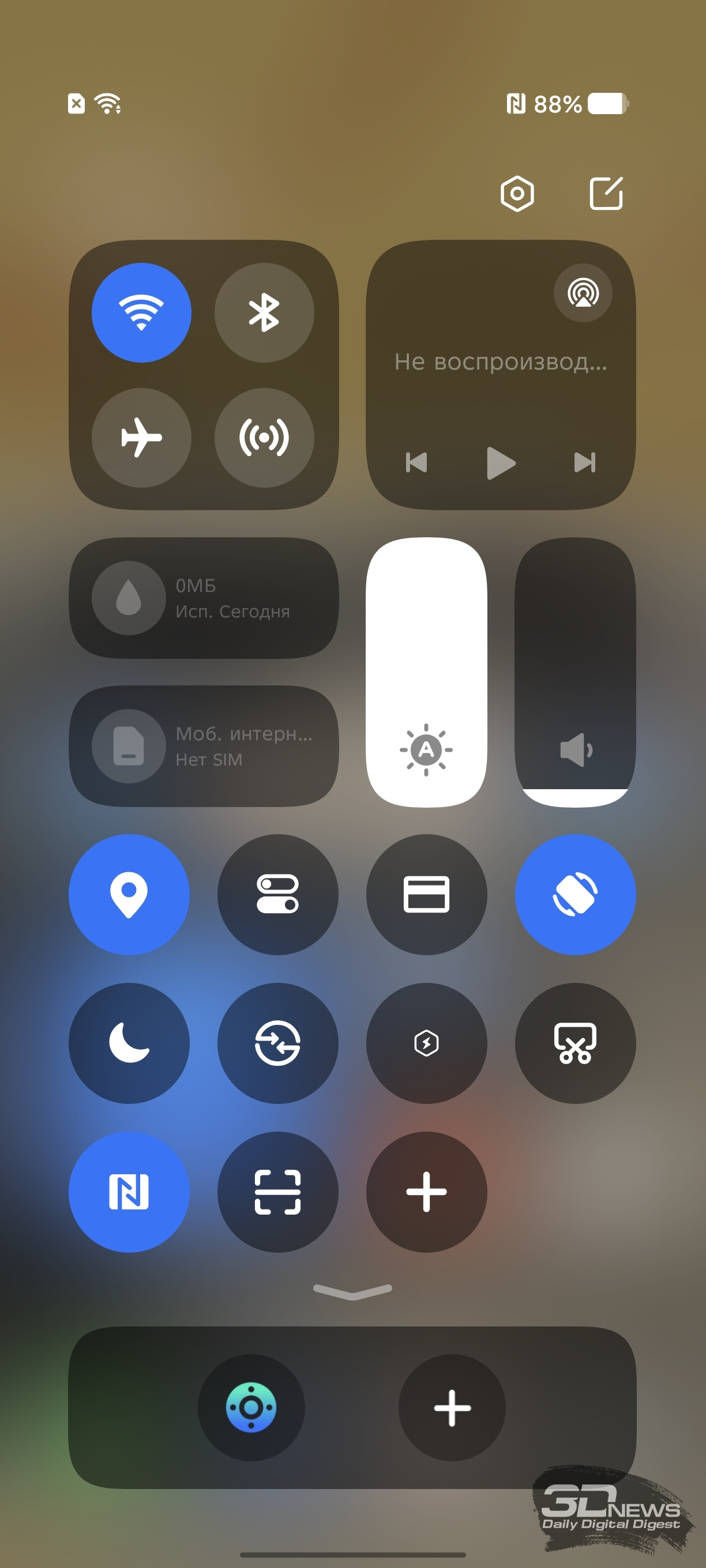Viewport: 706px width, 1568px height.
Task: Enable the mobile hotspot toggle
Action: click(264, 438)
